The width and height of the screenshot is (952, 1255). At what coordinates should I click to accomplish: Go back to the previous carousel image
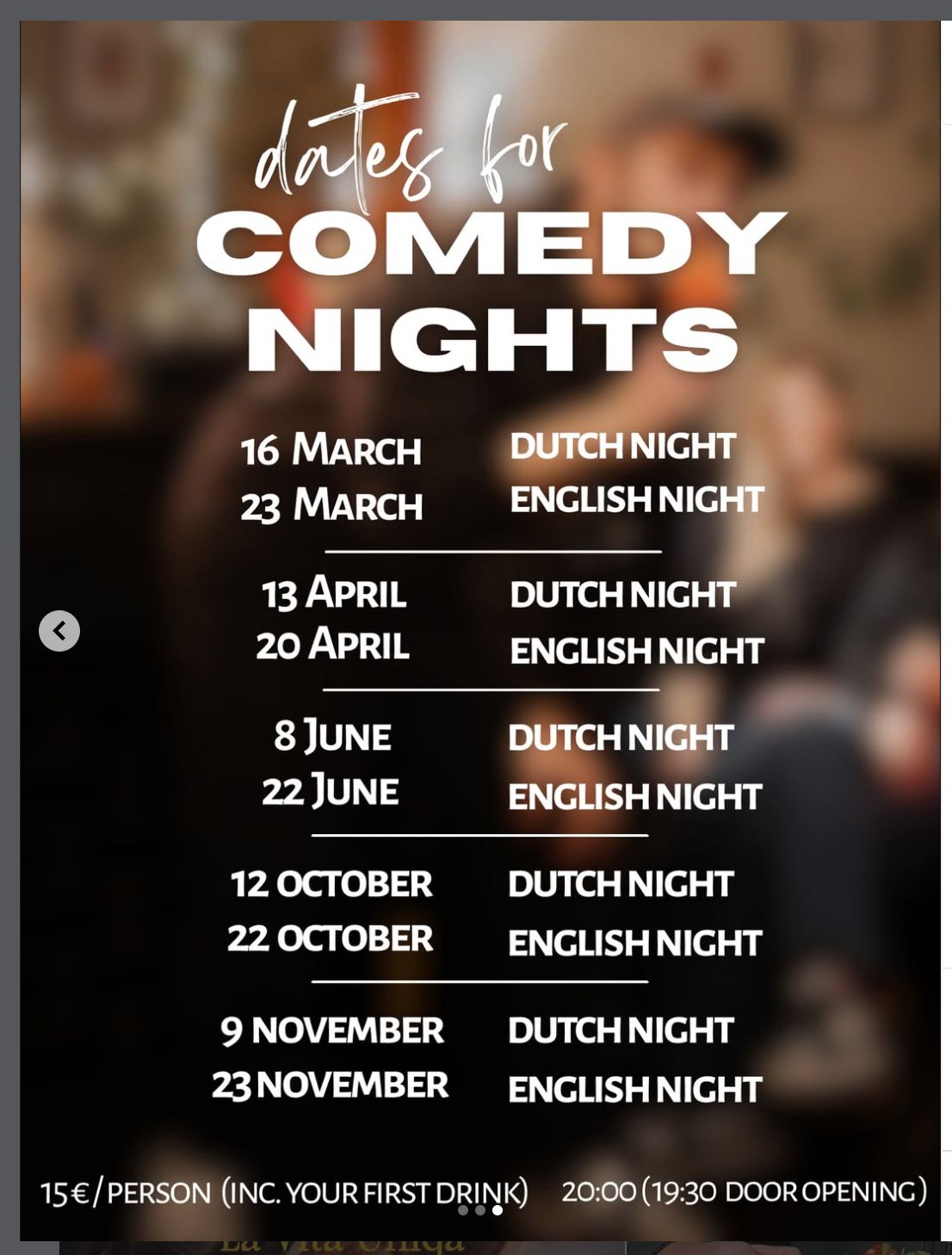[59, 631]
